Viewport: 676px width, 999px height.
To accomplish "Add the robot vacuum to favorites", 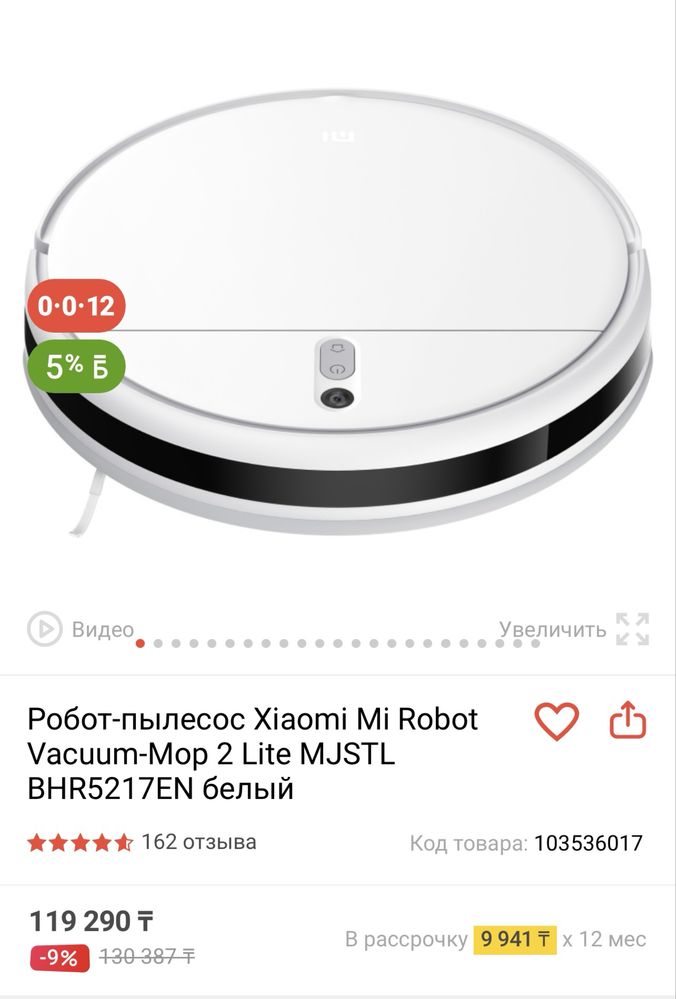I will 556,721.
